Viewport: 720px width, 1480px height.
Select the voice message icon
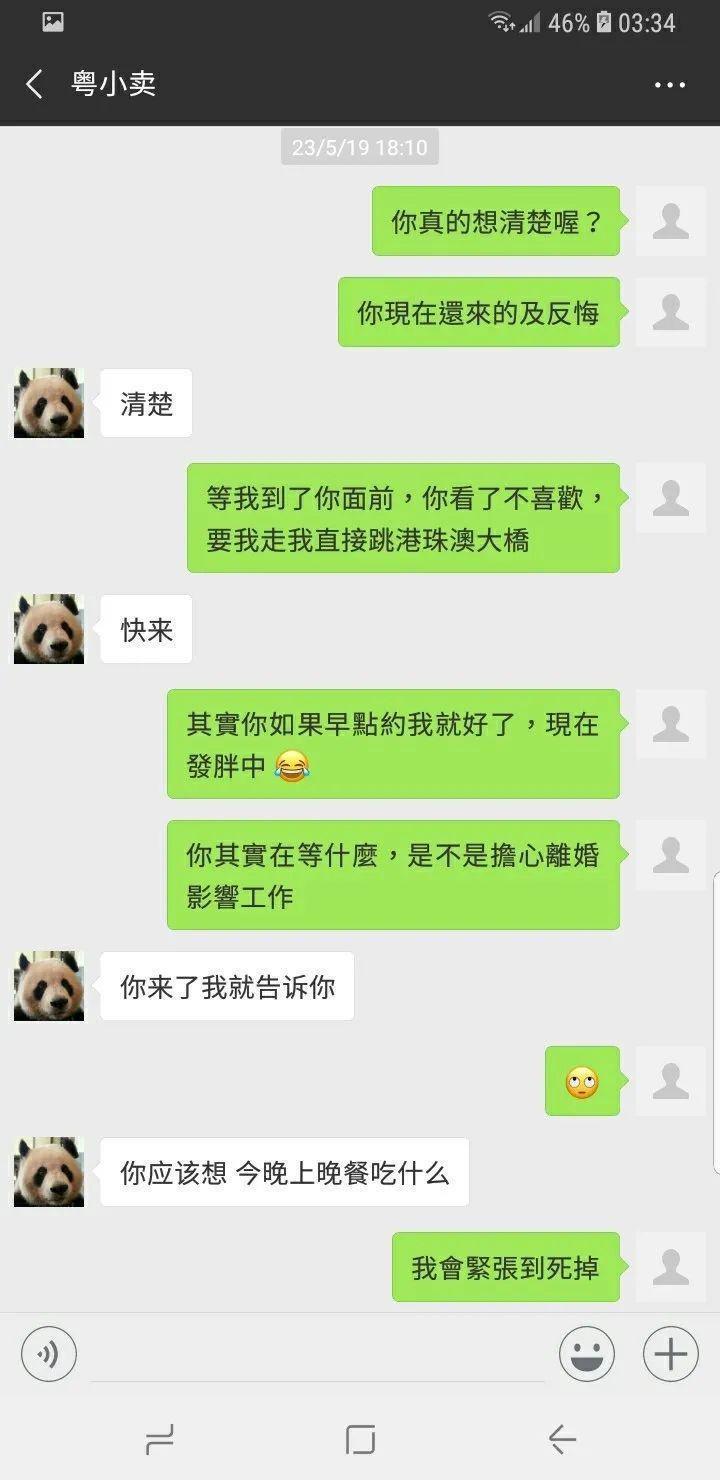(x=48, y=1354)
